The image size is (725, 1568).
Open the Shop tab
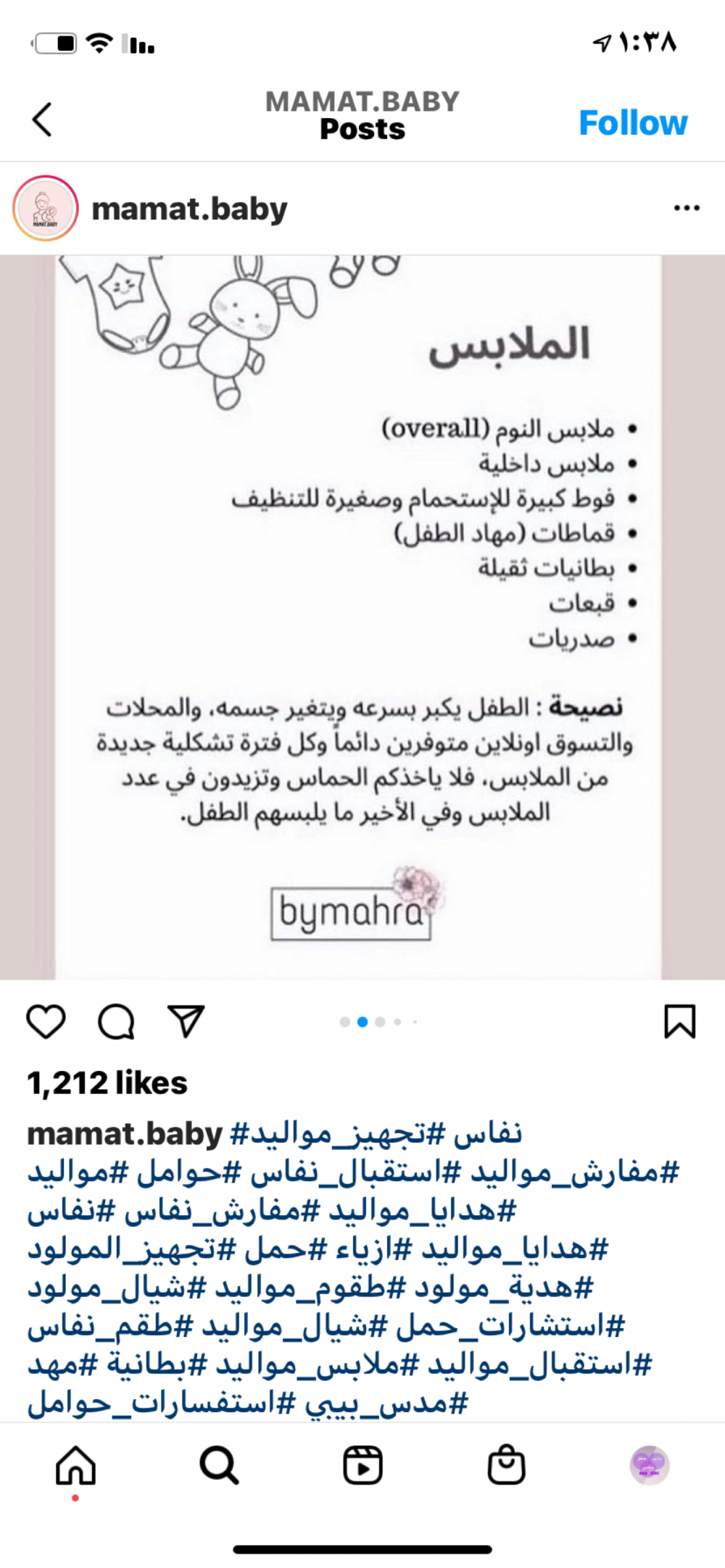506,1465
